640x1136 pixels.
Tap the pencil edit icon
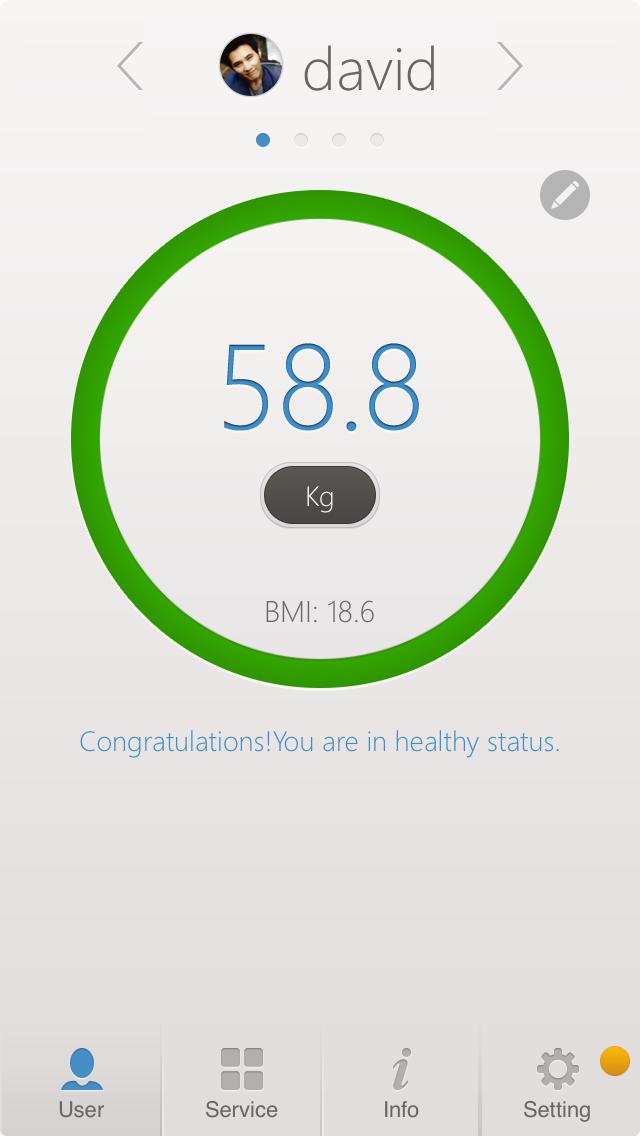565,195
